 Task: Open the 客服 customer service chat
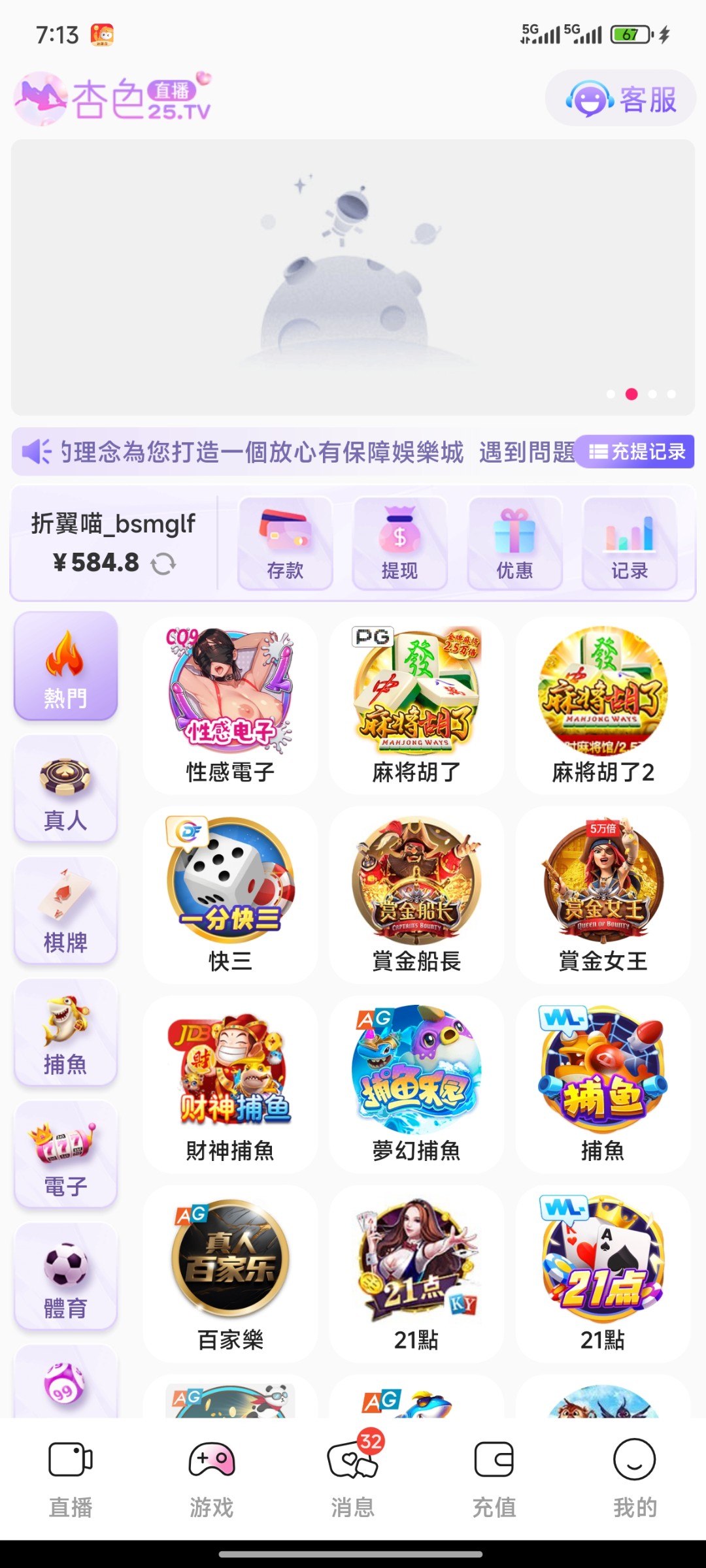[x=620, y=99]
